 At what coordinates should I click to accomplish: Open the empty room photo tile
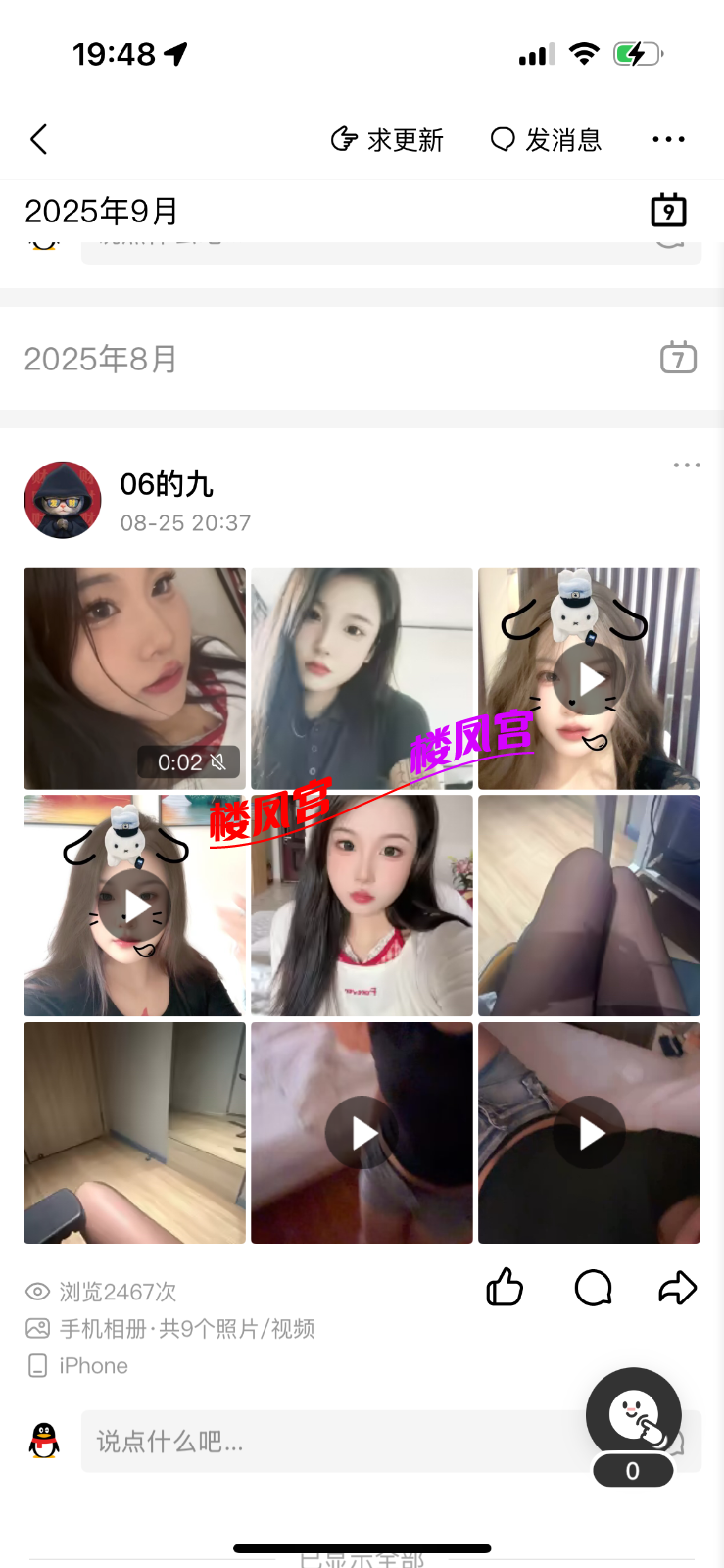pos(135,1133)
